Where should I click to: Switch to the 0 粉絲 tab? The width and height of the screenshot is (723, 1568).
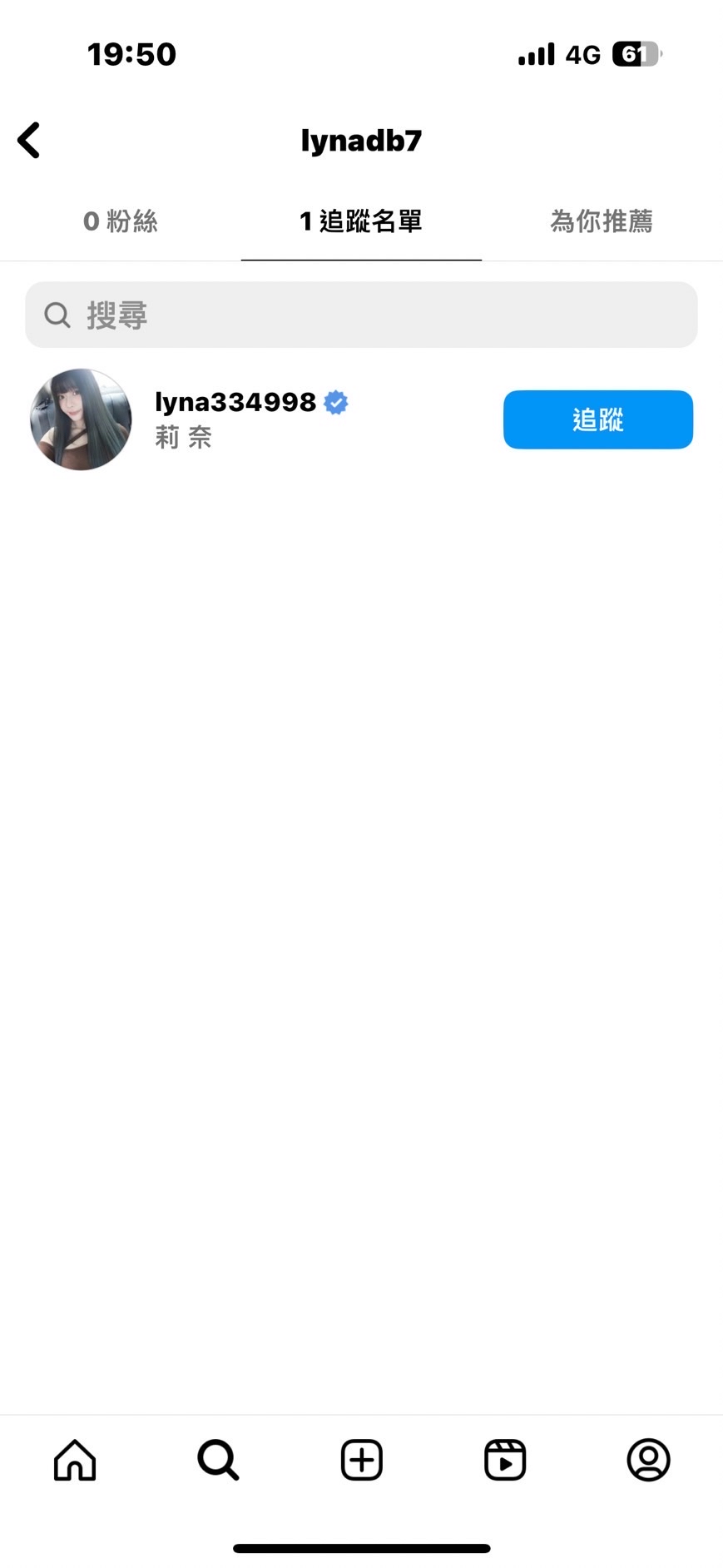[121, 221]
